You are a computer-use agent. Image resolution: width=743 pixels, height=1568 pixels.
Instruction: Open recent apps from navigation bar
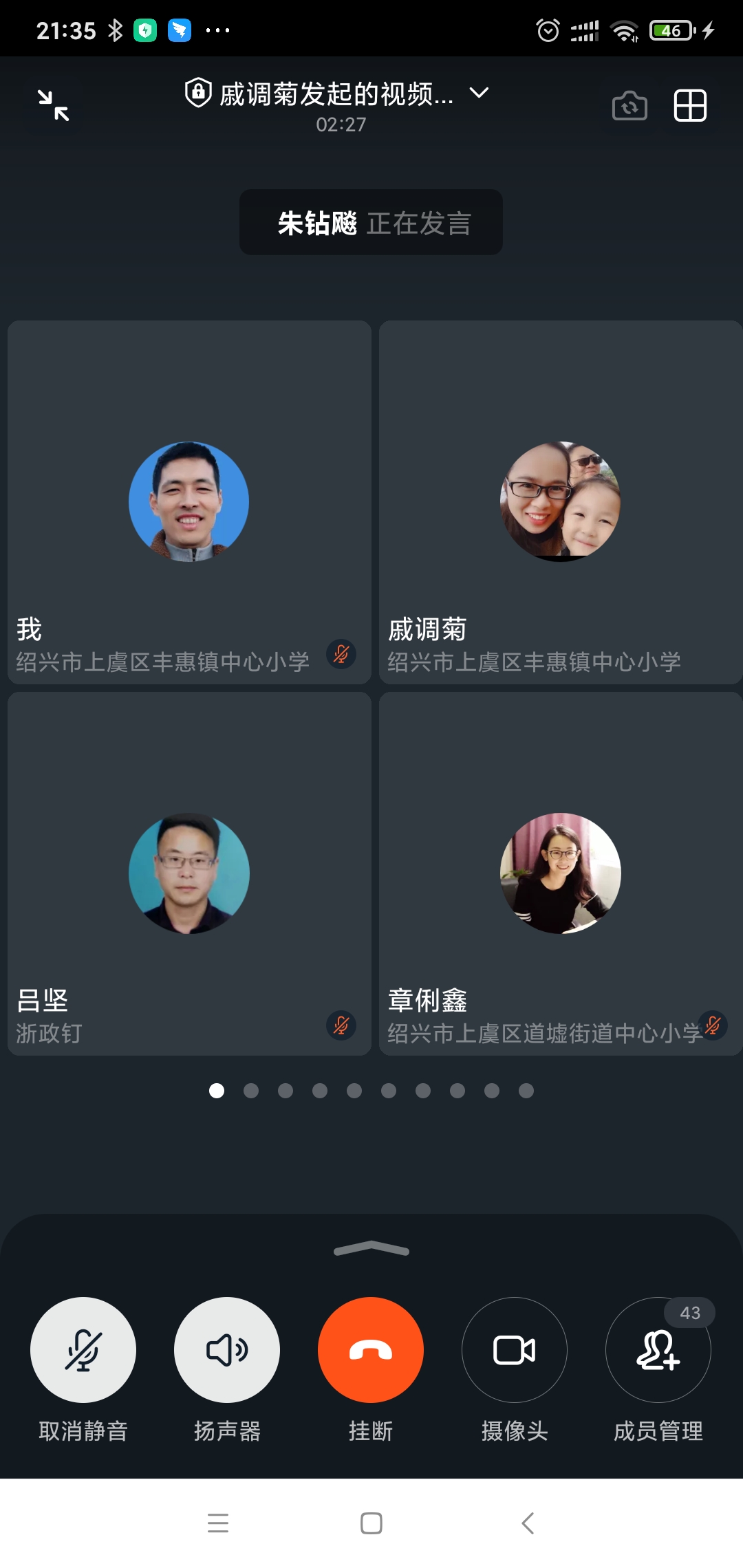pos(218,1523)
